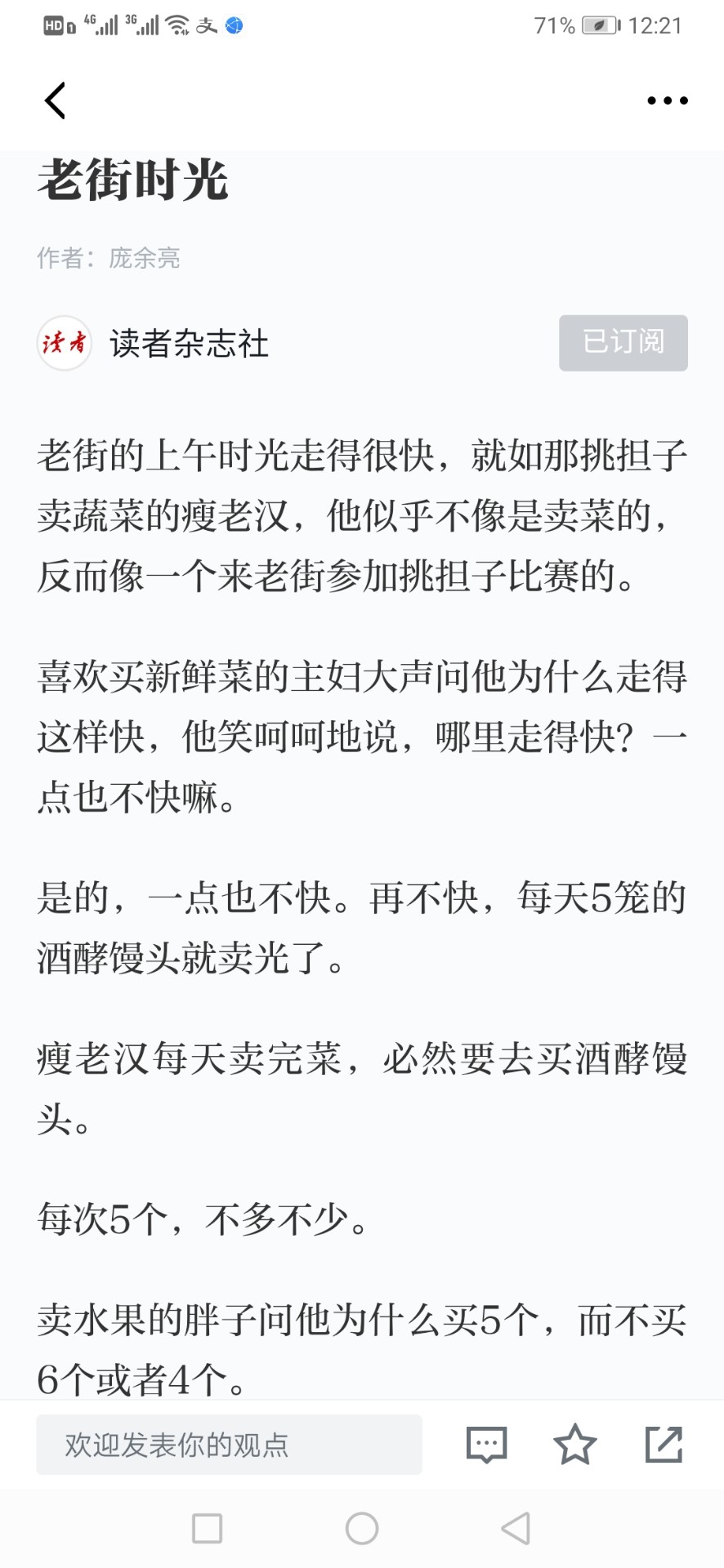Go back using the top-left arrow
Screen dimensions: 724x1568
pos(55,101)
